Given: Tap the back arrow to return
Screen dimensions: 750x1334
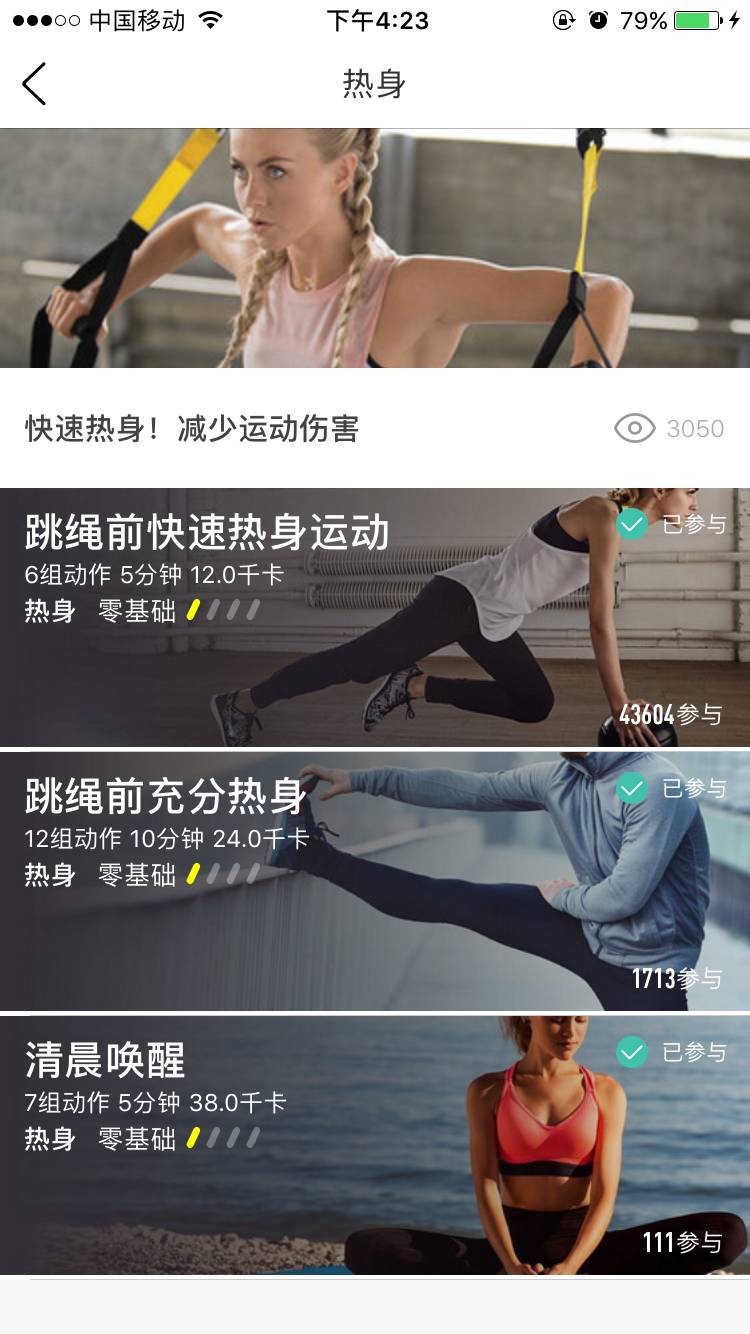Looking at the screenshot, I should [x=35, y=83].
